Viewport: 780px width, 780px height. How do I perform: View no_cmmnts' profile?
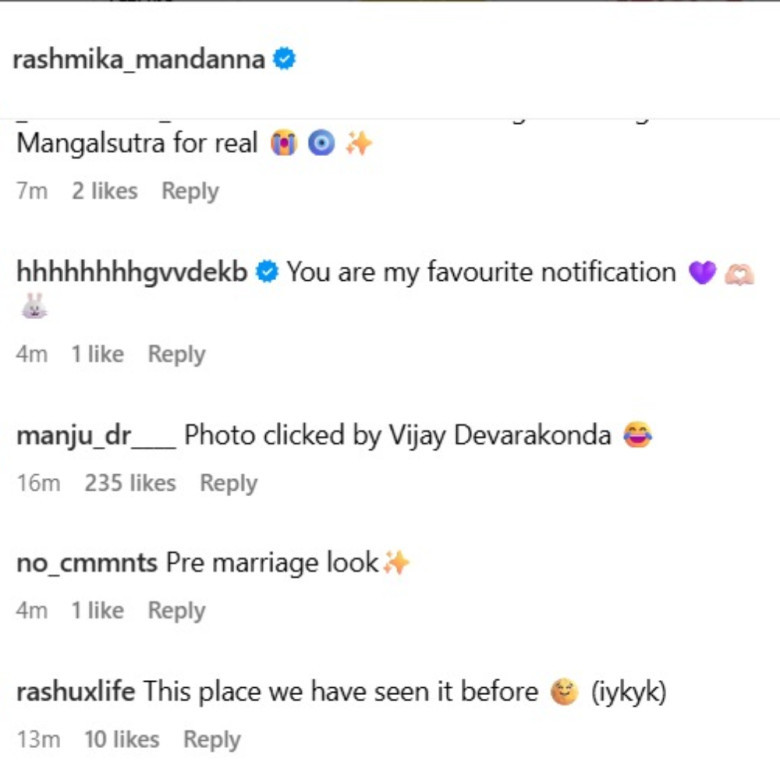(87, 564)
